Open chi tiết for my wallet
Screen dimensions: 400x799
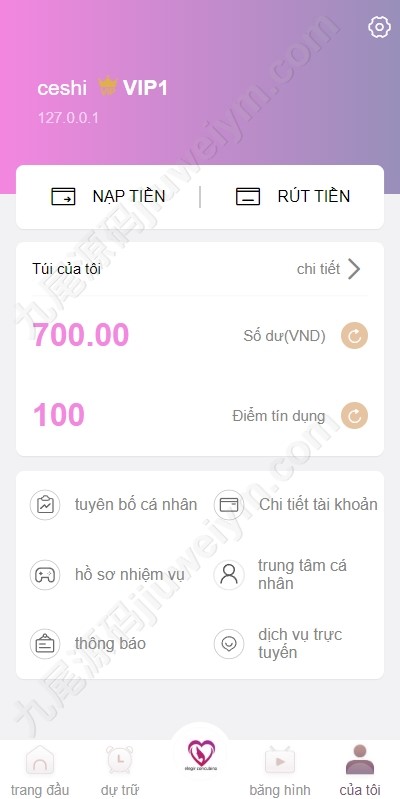tap(329, 269)
